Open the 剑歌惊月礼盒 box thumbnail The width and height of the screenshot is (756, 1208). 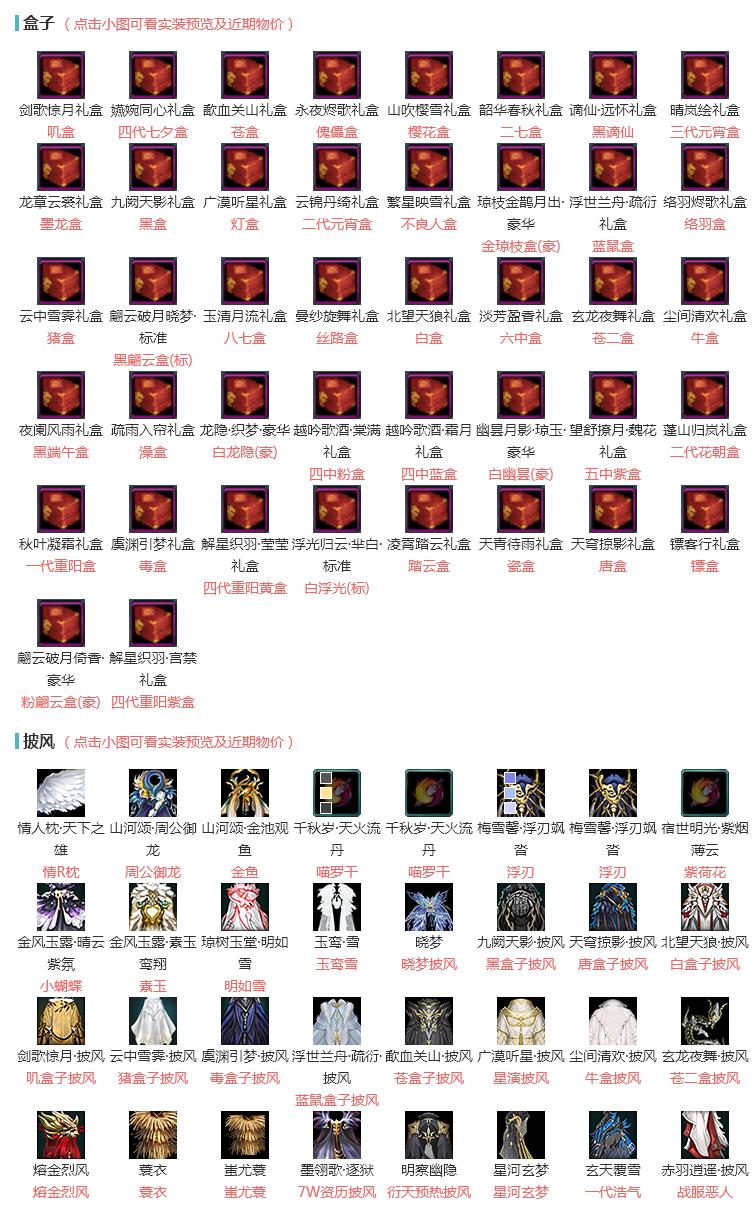pyautogui.click(x=61, y=75)
